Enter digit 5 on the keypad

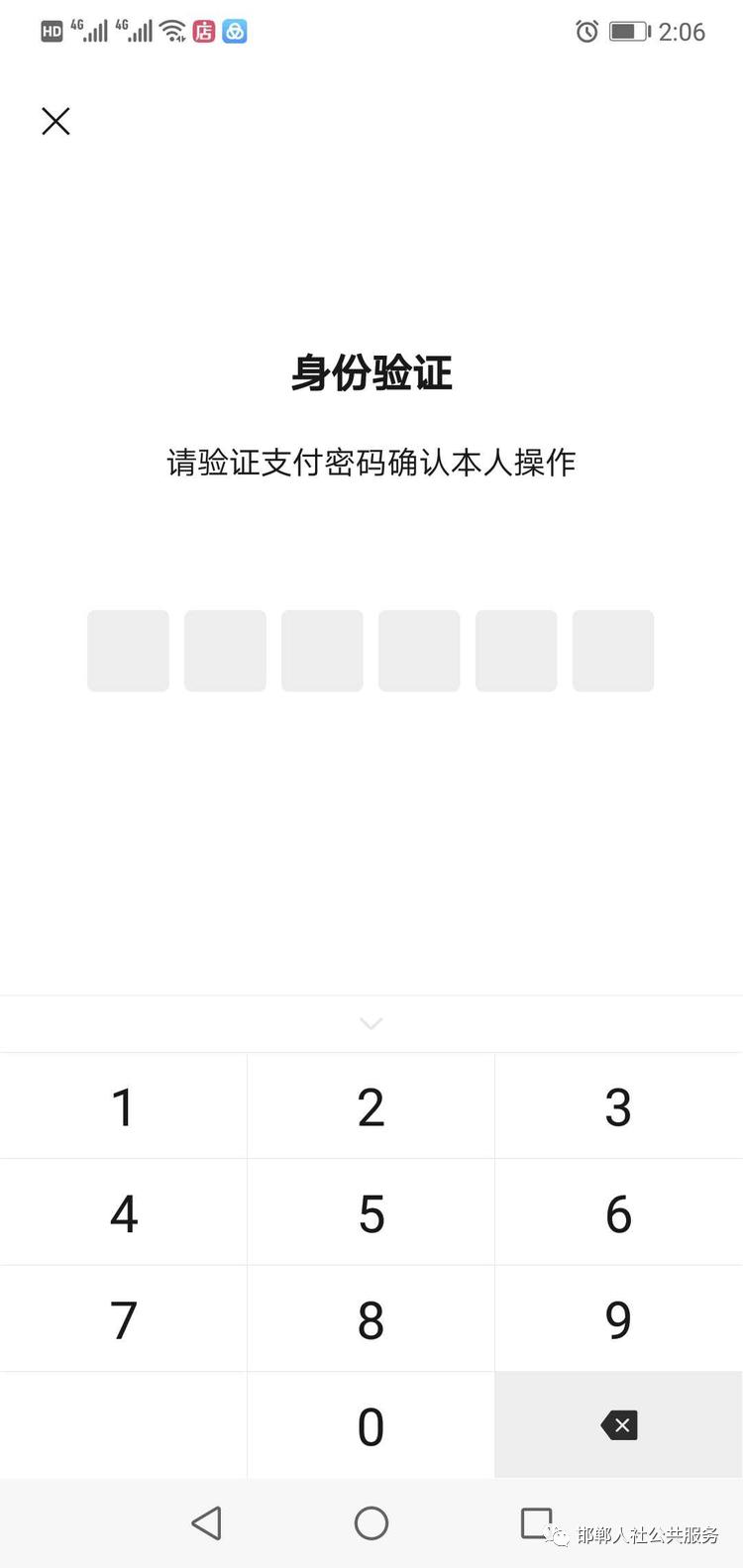pyautogui.click(x=371, y=1213)
